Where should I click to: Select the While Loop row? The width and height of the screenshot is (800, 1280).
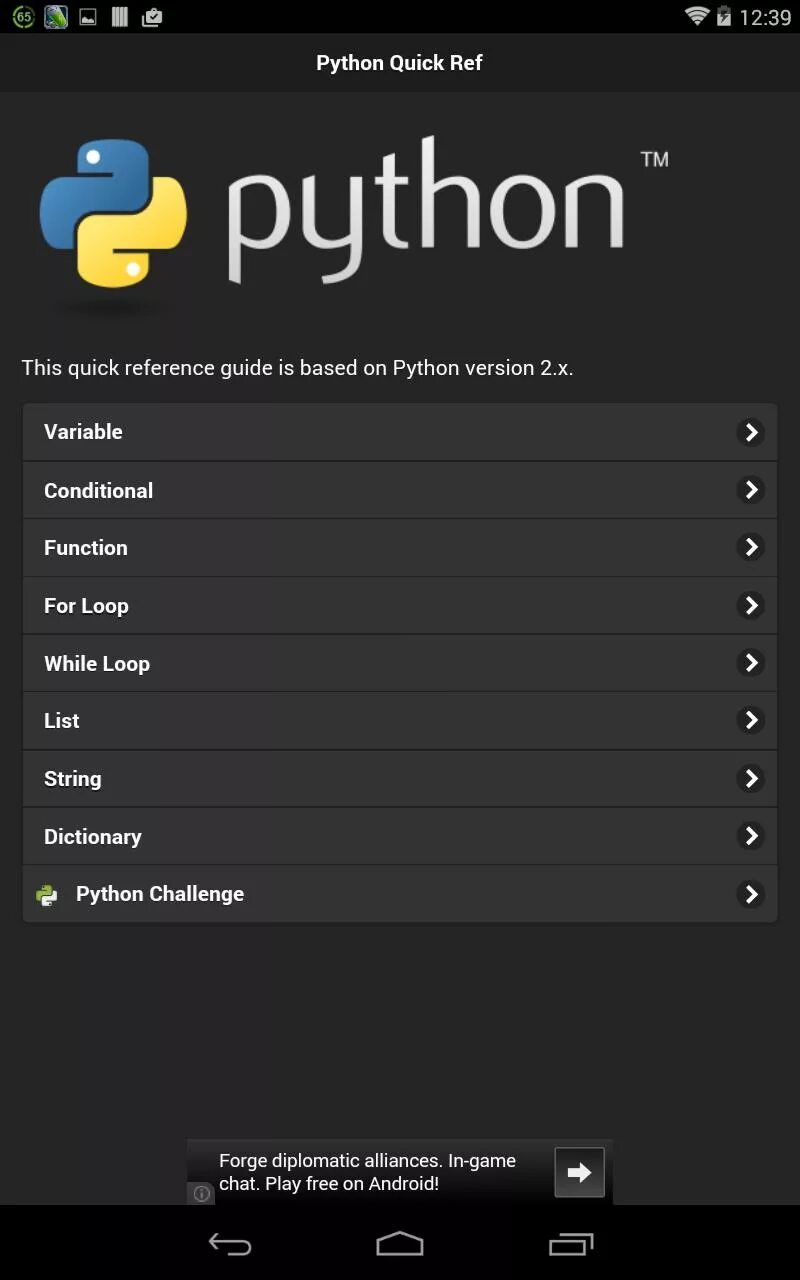[400, 663]
